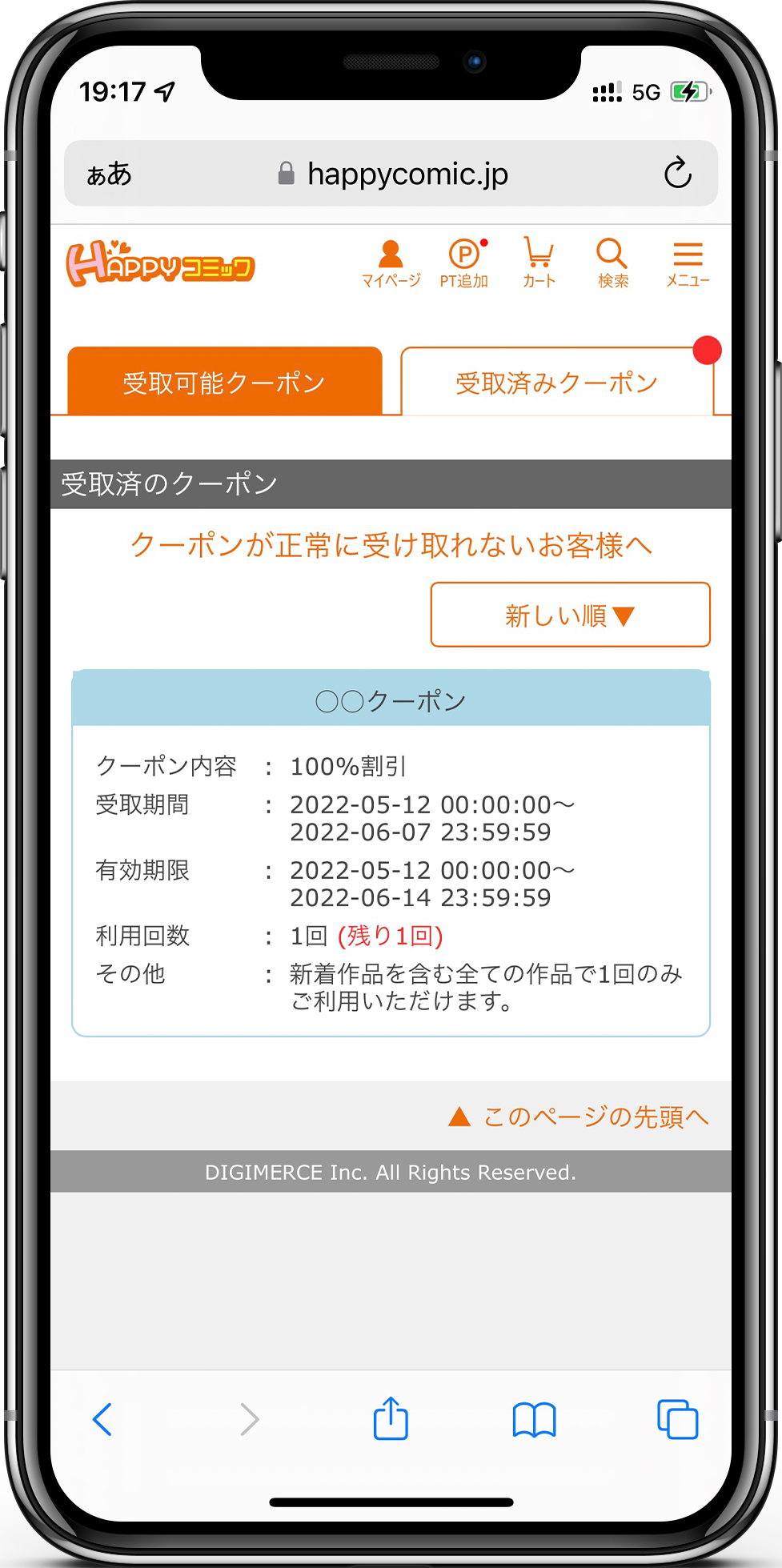Go to Happyコミック home via logo
Viewport: 782px width, 1568px height.
160,264
